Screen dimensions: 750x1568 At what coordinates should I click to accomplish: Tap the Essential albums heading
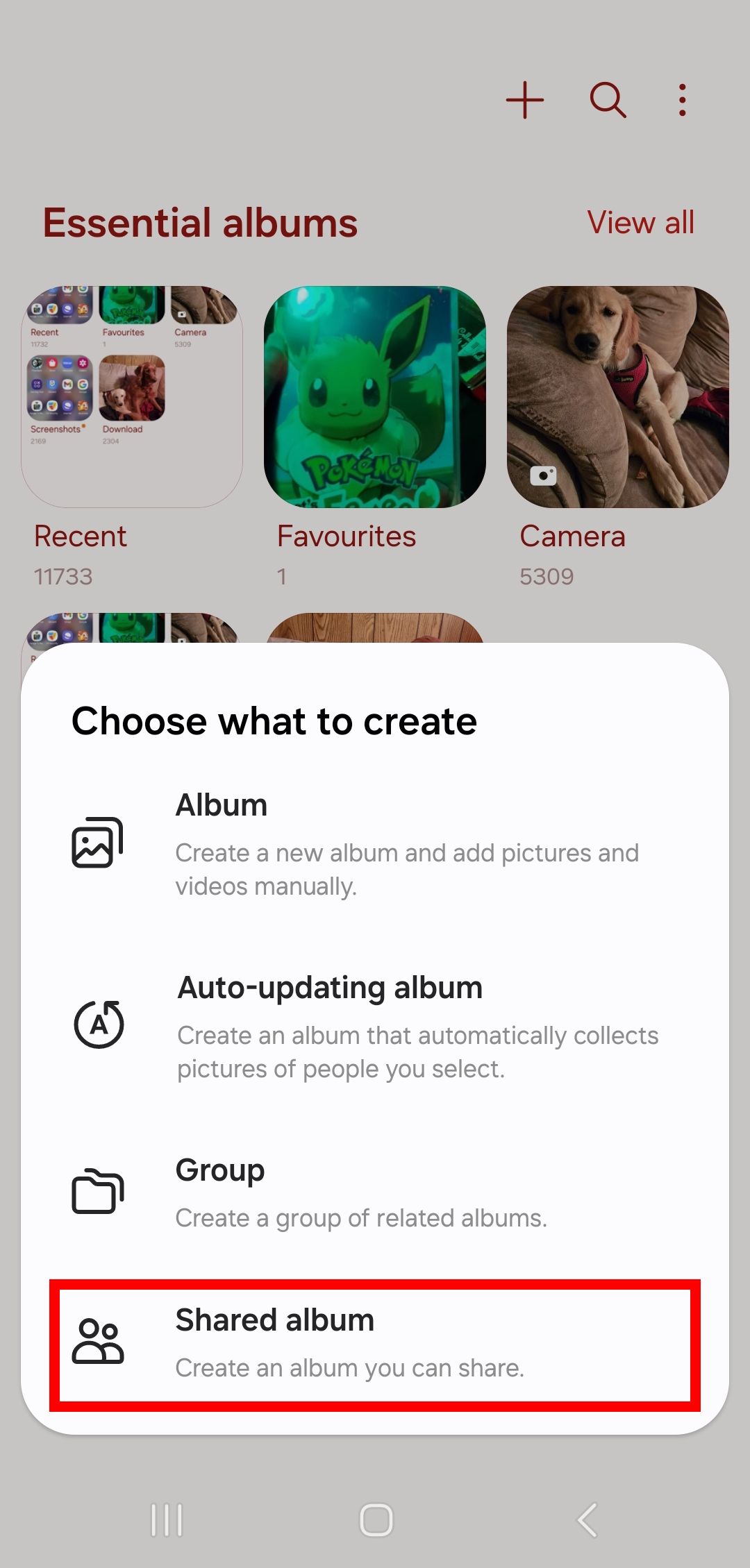pos(200,222)
